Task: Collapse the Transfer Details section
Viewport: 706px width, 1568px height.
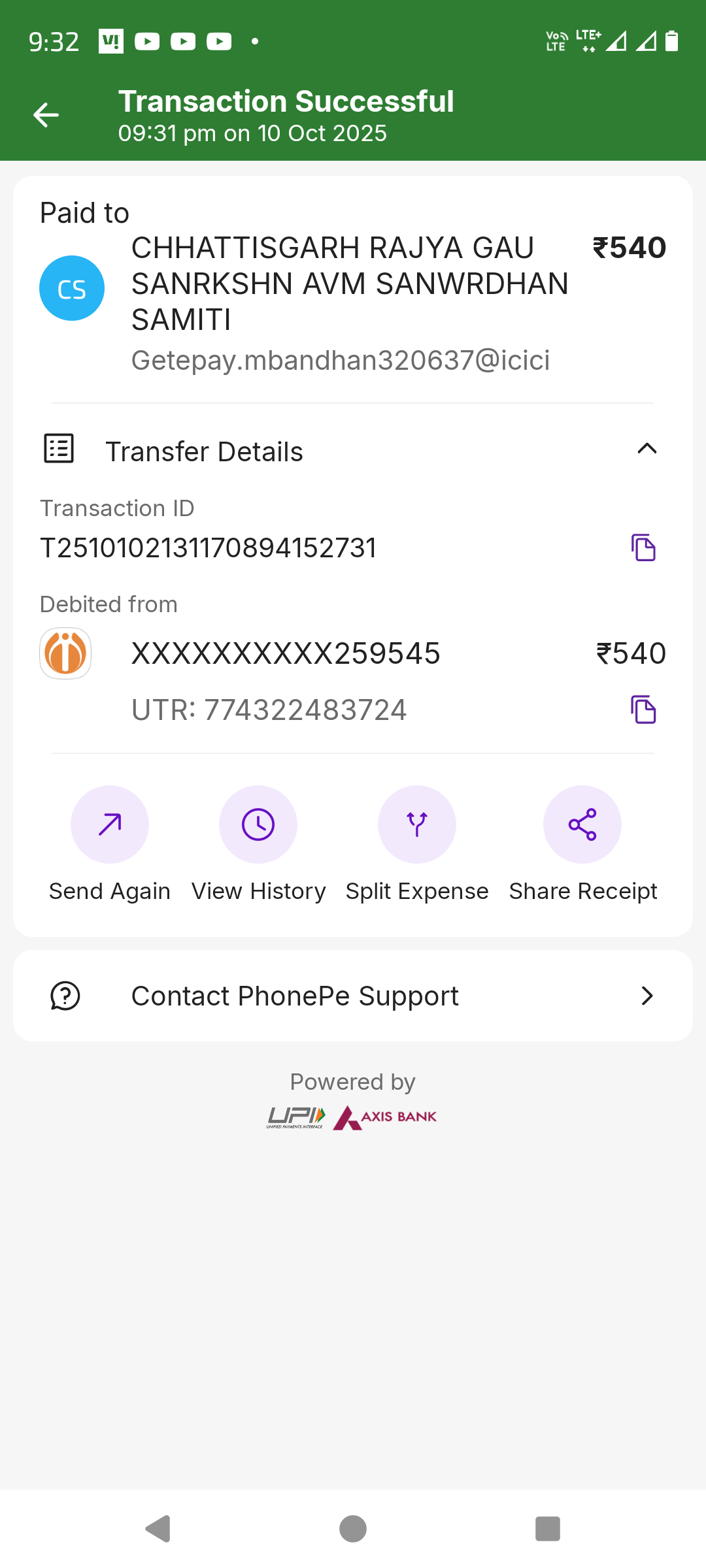Action: pos(647,449)
